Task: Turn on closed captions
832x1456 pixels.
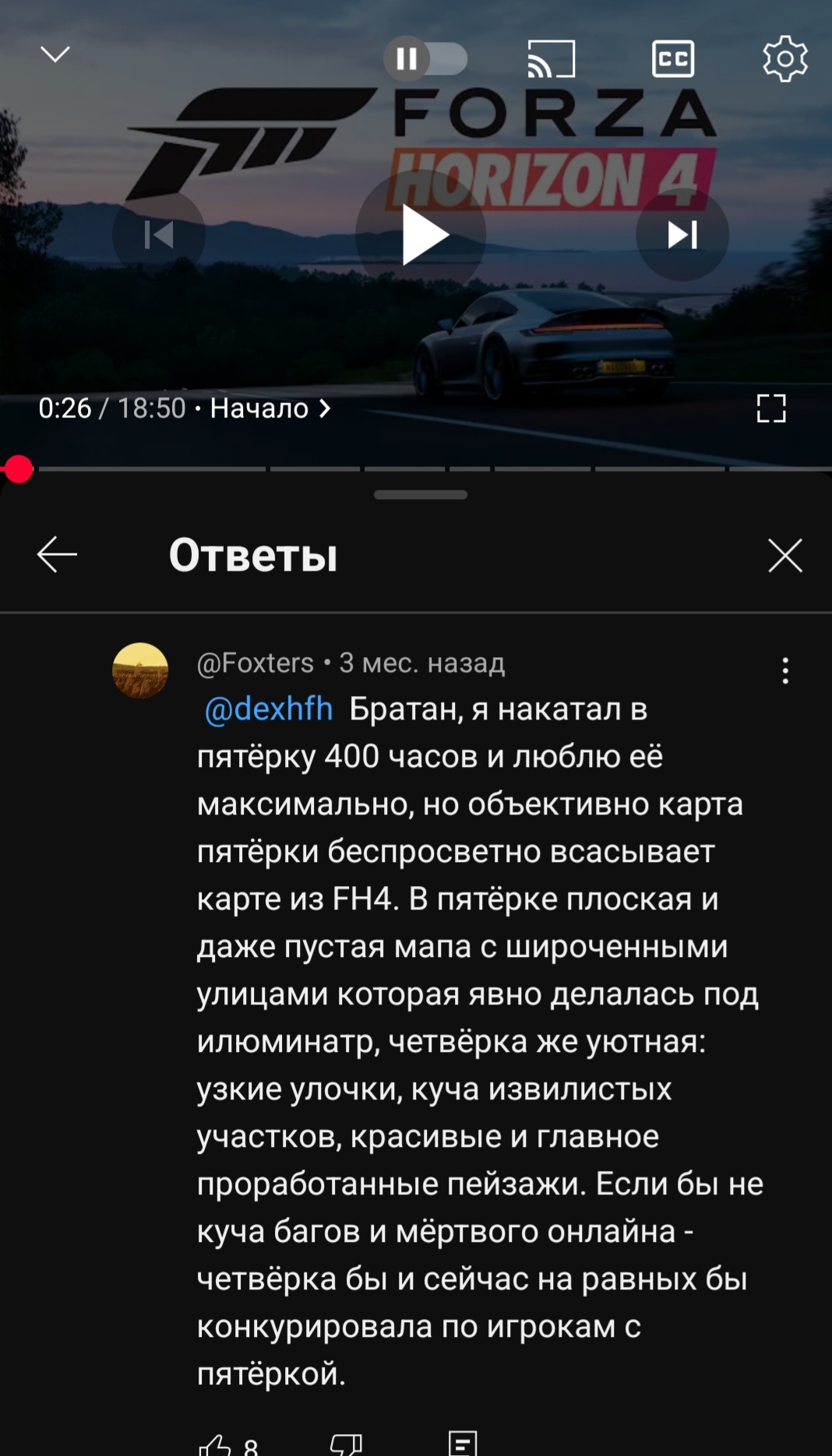Action: tap(673, 58)
